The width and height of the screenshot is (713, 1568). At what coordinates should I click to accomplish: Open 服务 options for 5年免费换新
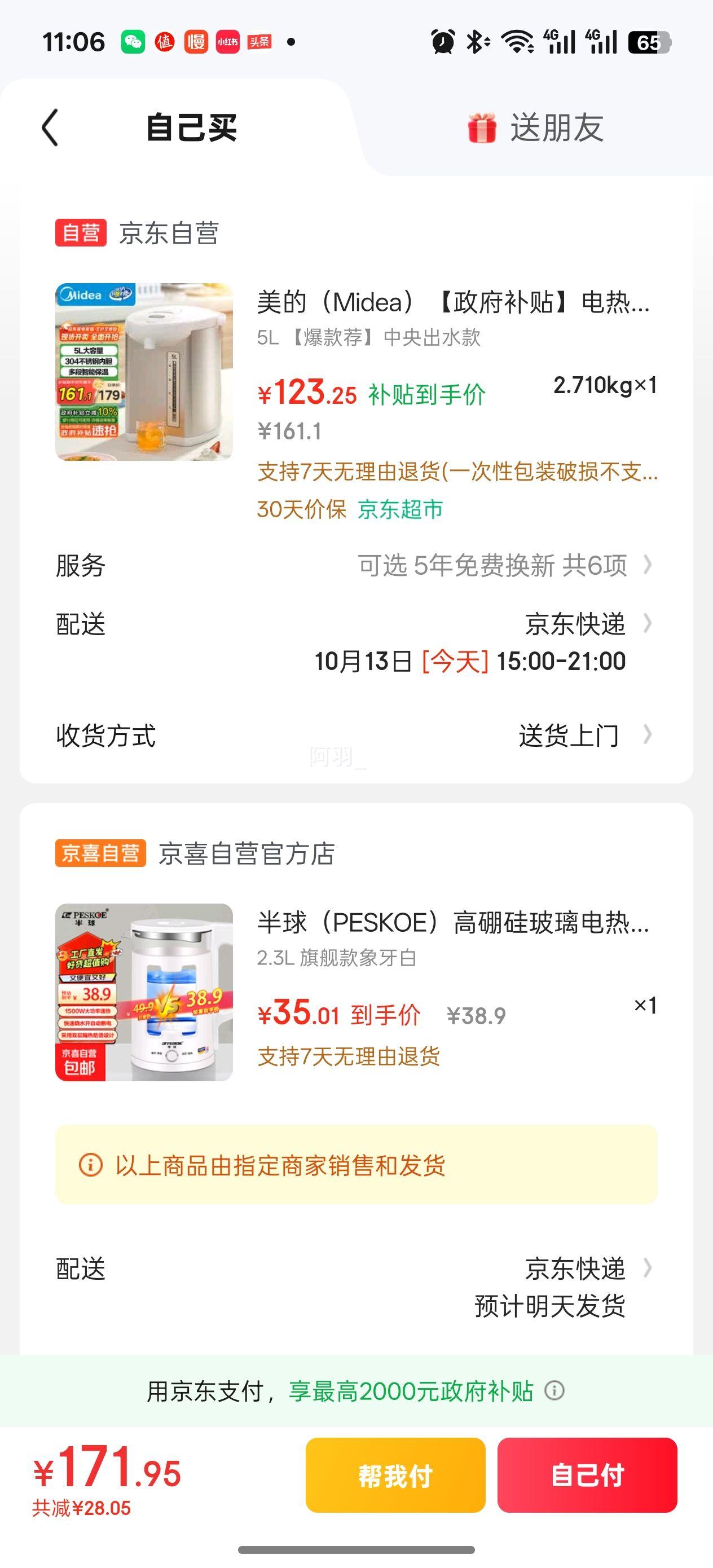pos(504,566)
